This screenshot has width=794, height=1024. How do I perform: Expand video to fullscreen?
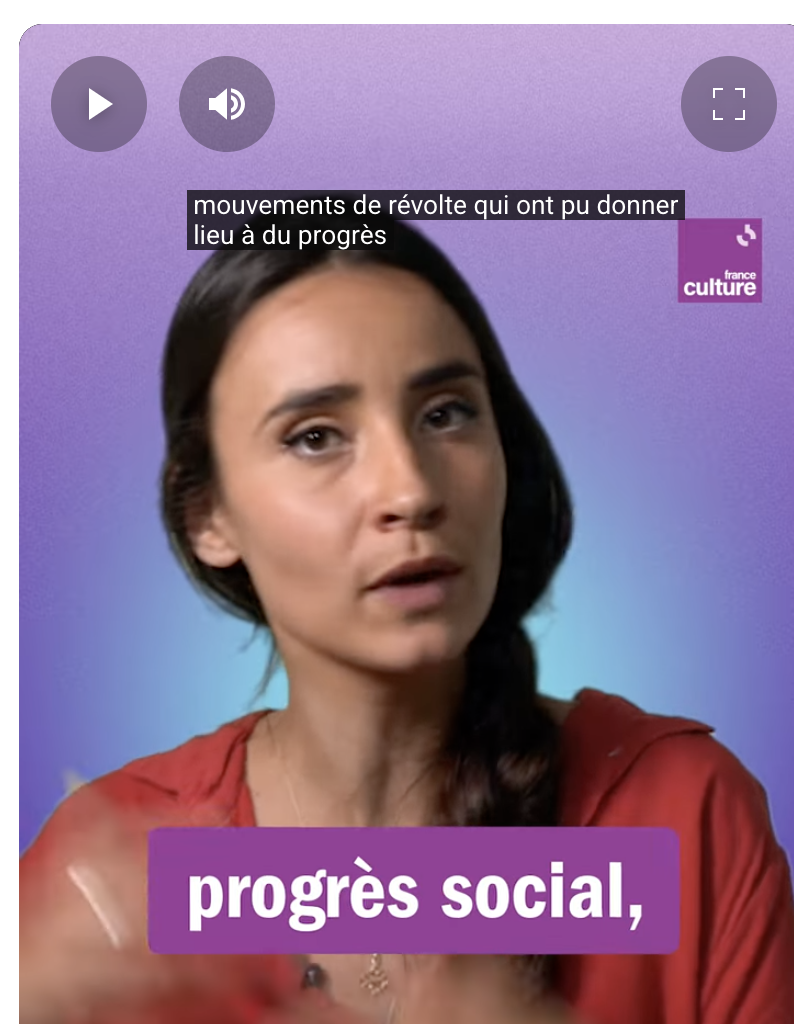(x=728, y=104)
